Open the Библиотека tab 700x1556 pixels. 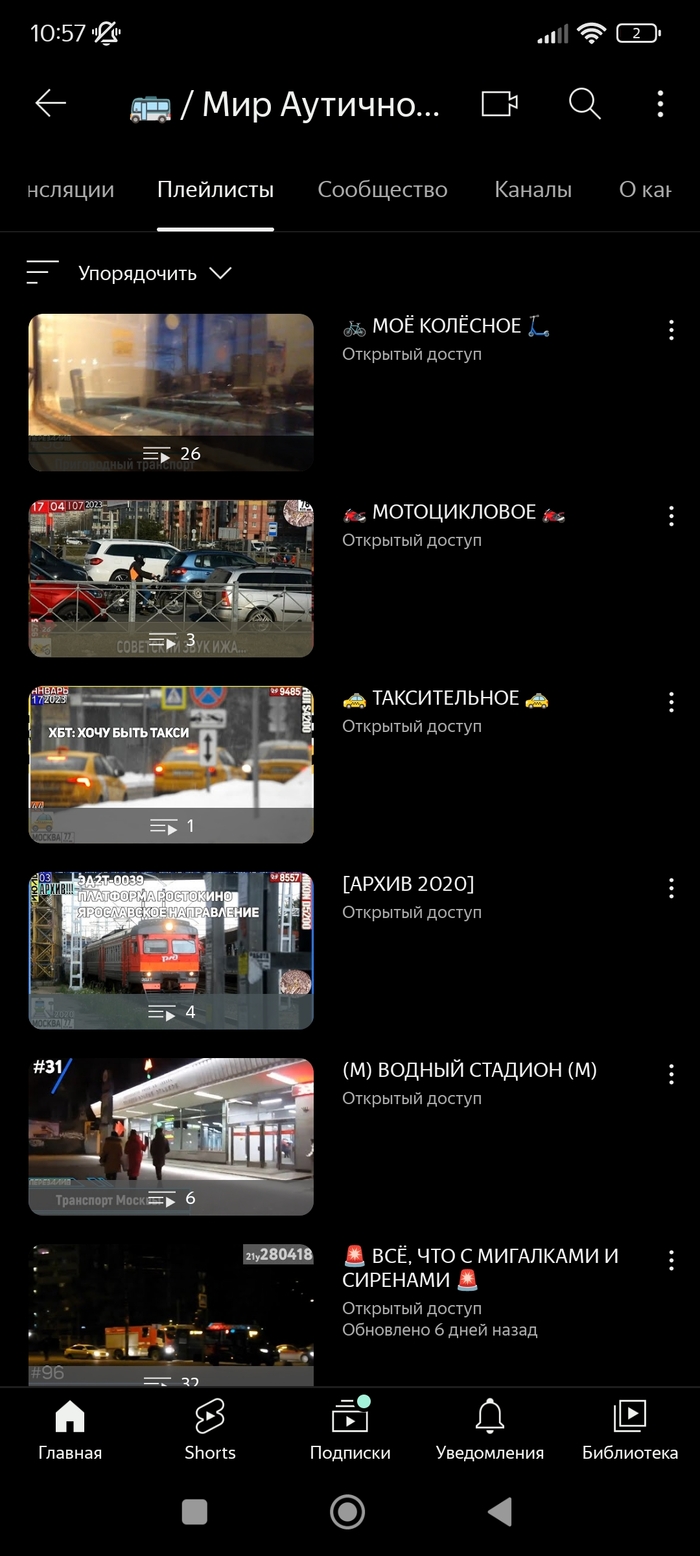pos(630,1431)
